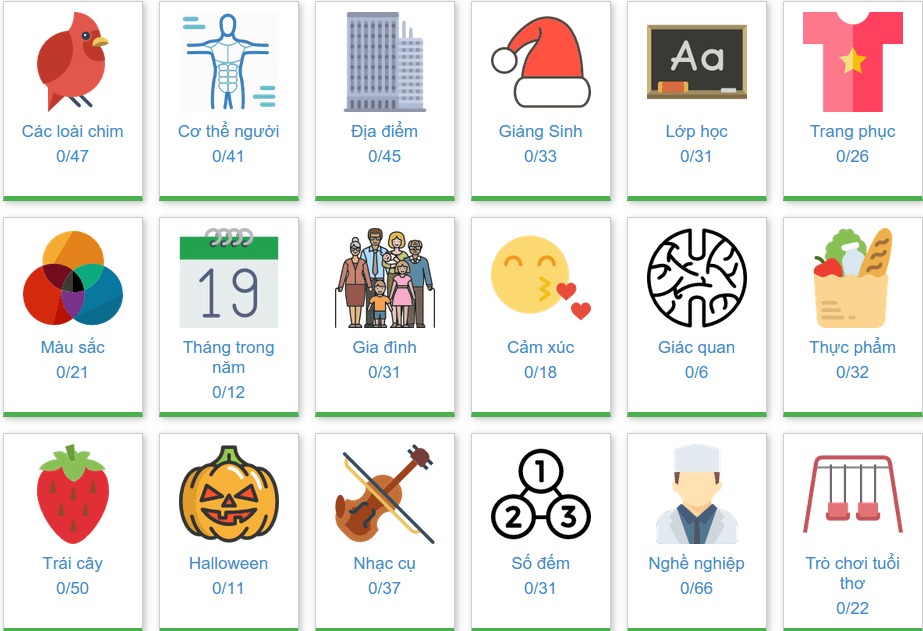
Task: Choose the Số đếm topic
Action: (x=541, y=563)
